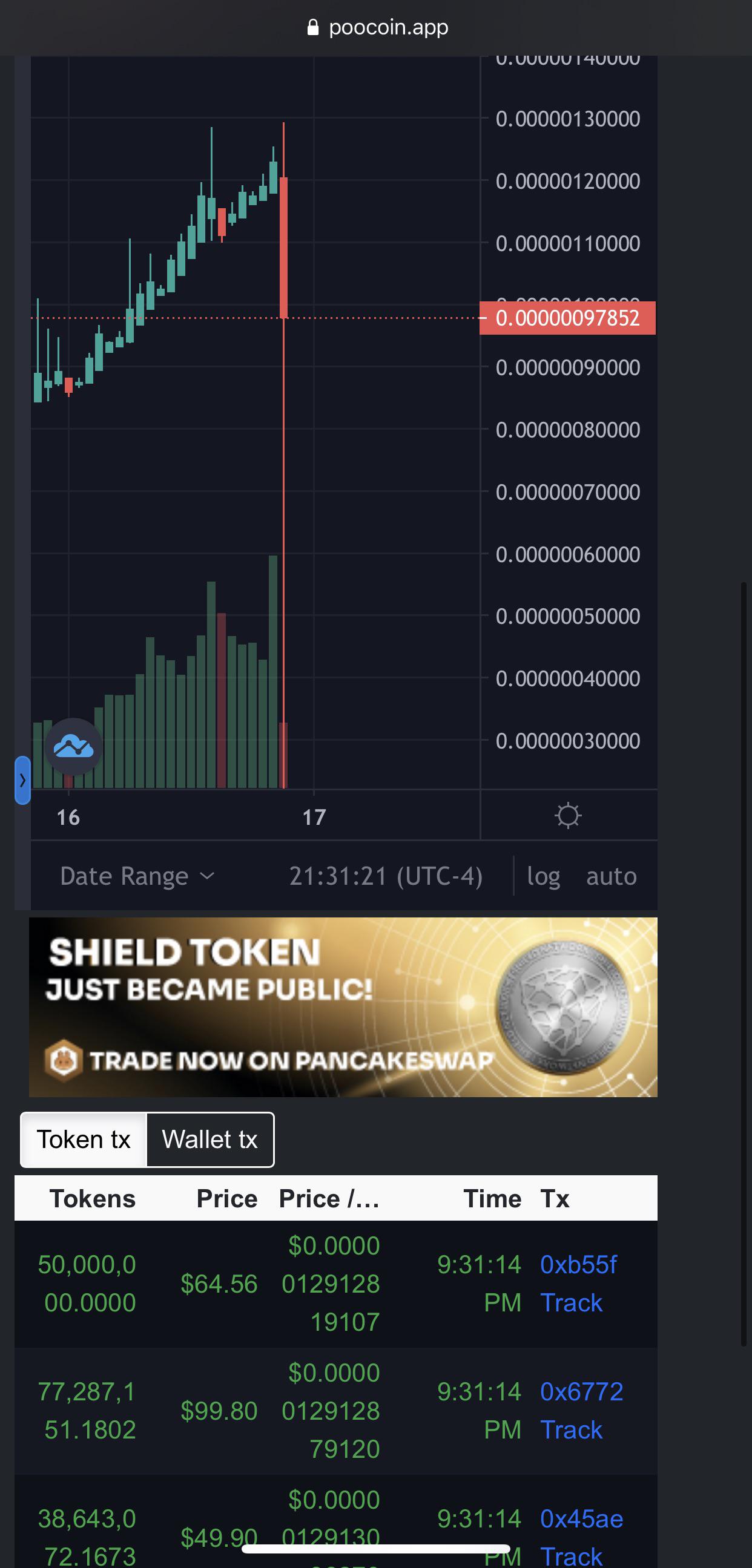This screenshot has height=1568, width=752.
Task: Track the wallet for transaction 0x6772
Action: point(570,1429)
